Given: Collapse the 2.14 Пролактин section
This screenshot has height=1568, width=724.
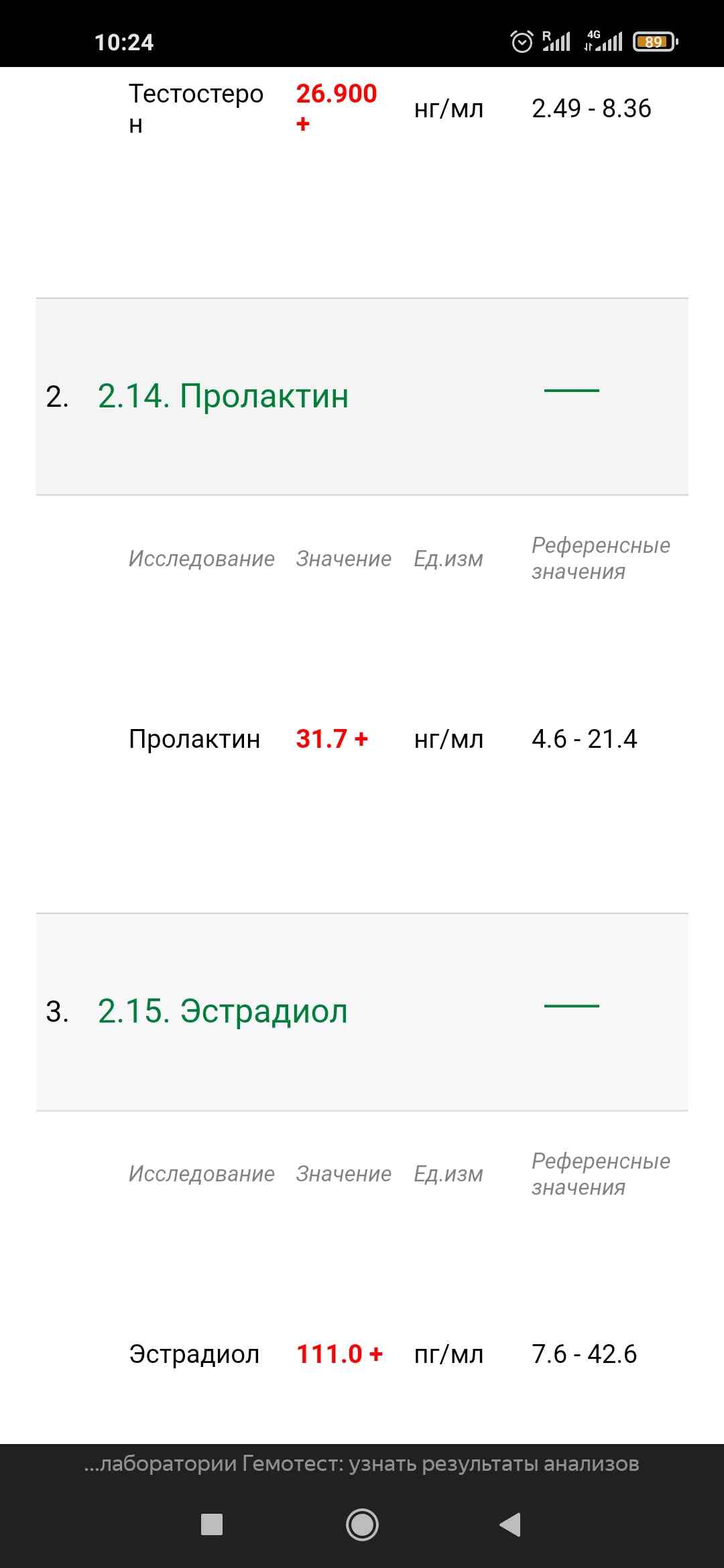Looking at the screenshot, I should 571,390.
